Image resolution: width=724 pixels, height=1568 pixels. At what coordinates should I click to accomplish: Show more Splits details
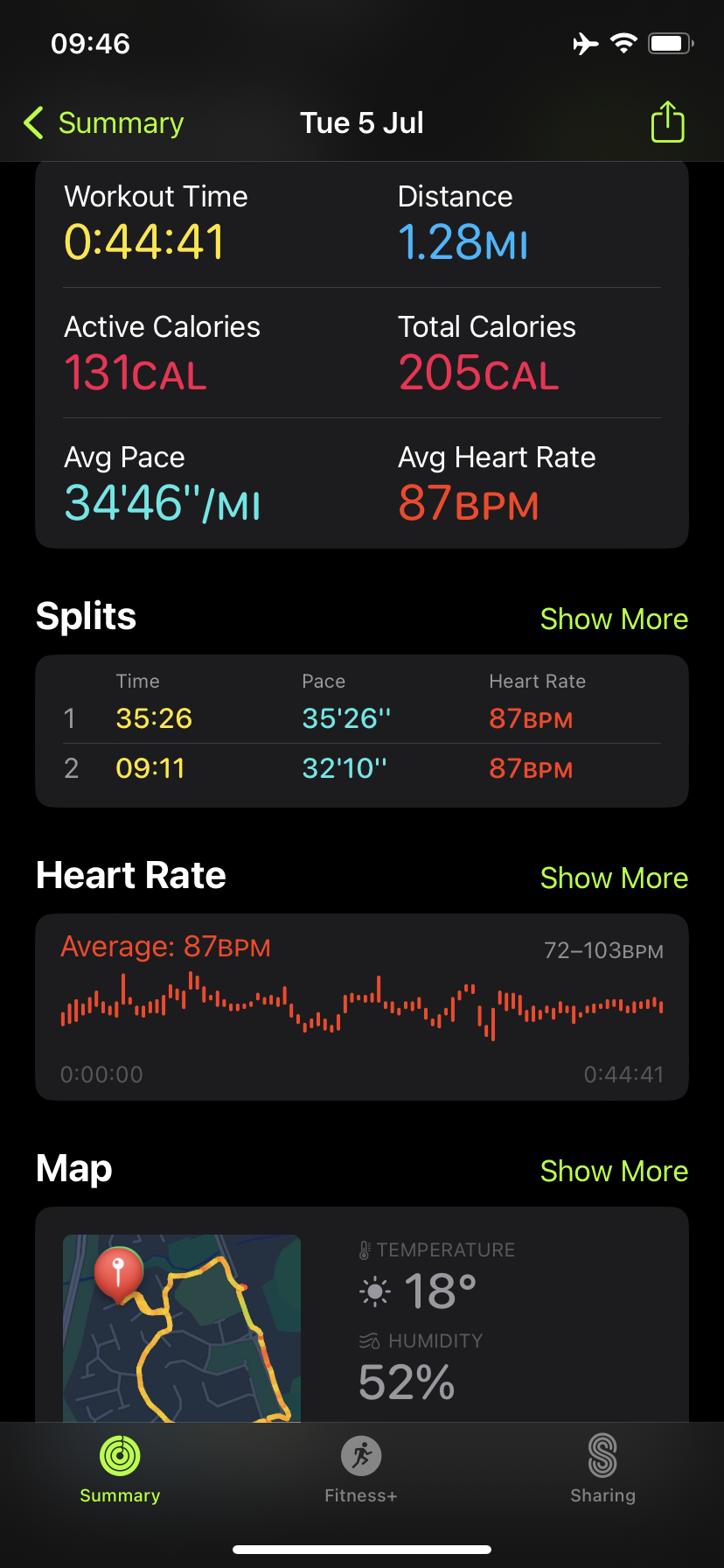coord(614,619)
